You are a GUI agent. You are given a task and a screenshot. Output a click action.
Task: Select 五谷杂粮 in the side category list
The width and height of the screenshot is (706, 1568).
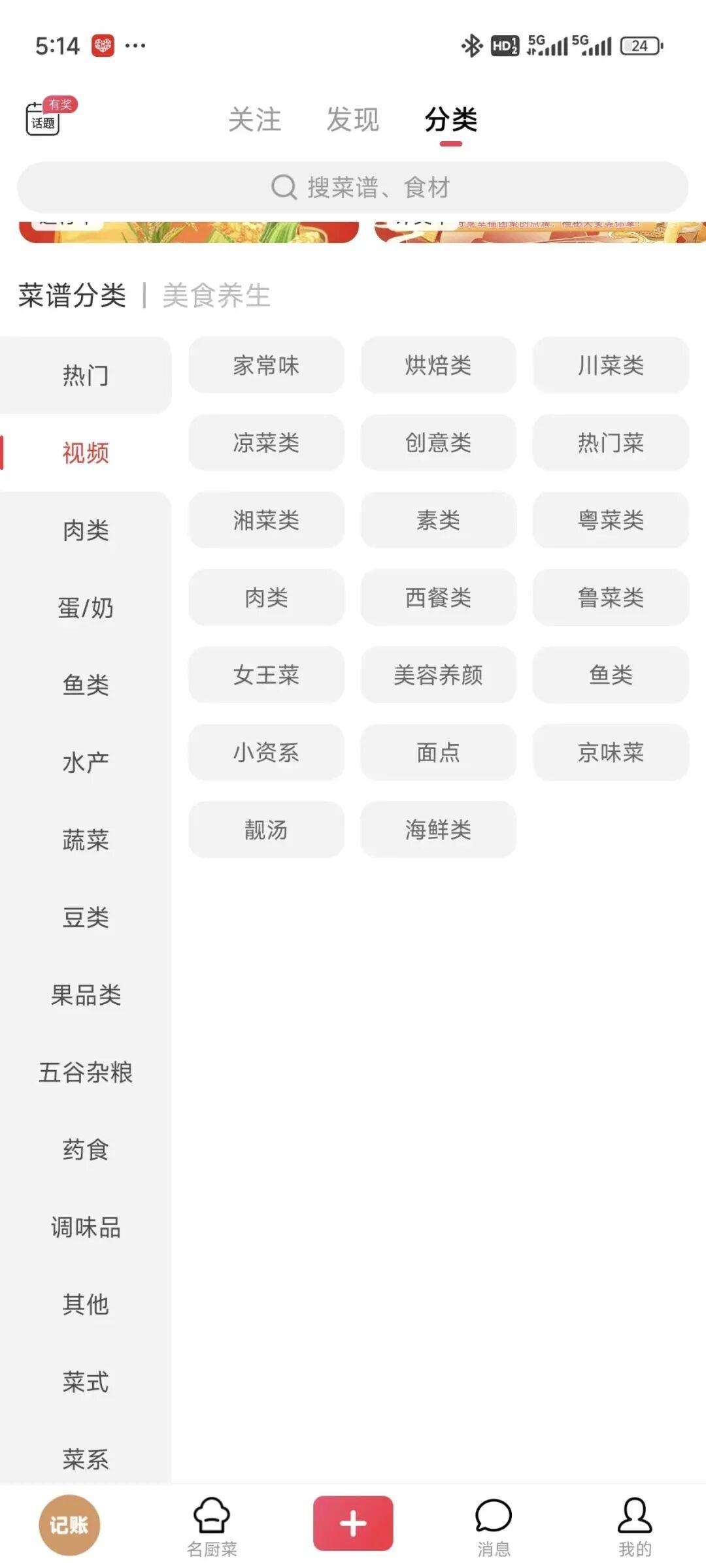click(86, 1072)
